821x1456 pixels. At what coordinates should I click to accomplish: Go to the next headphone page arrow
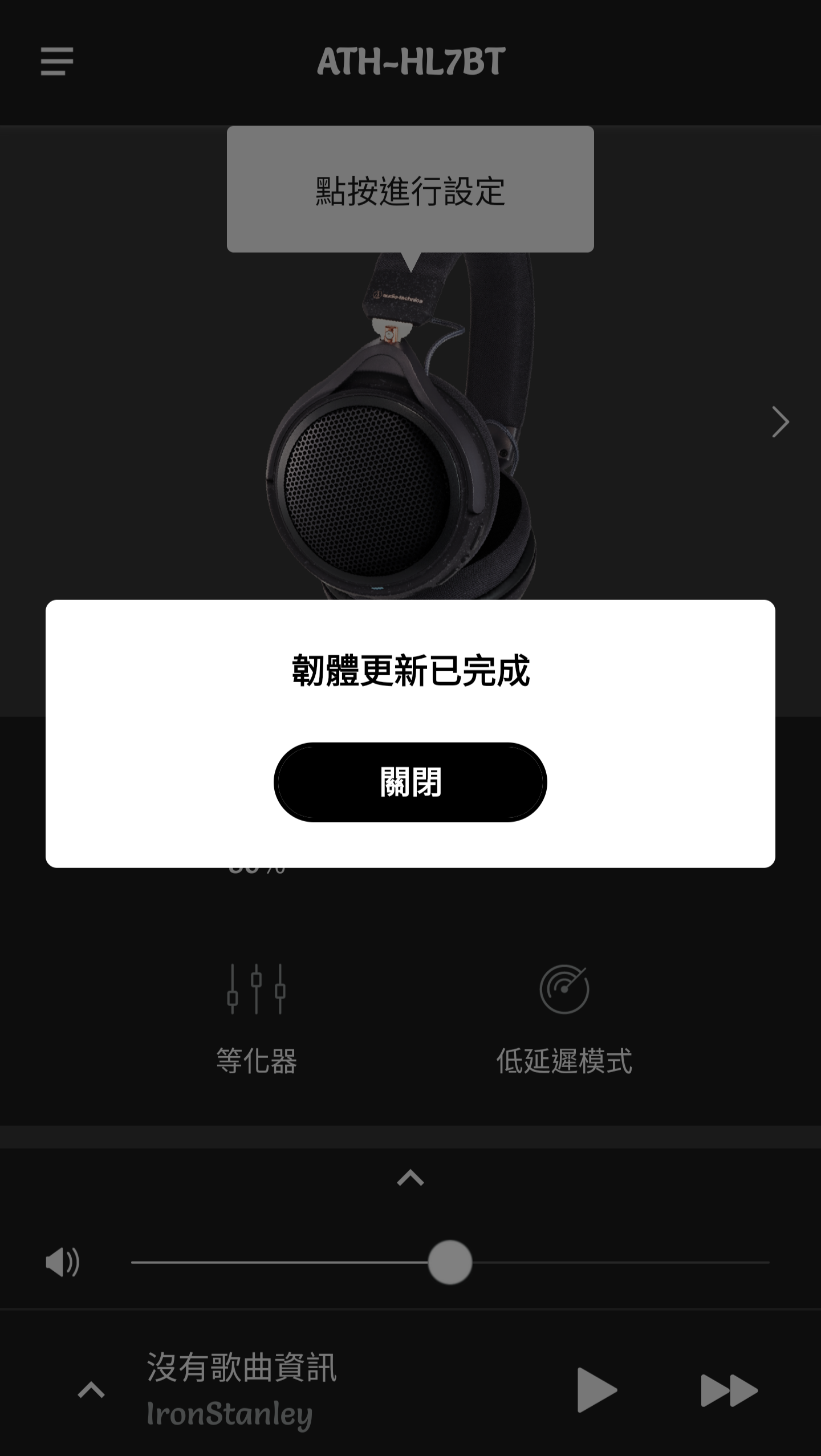[x=780, y=422]
